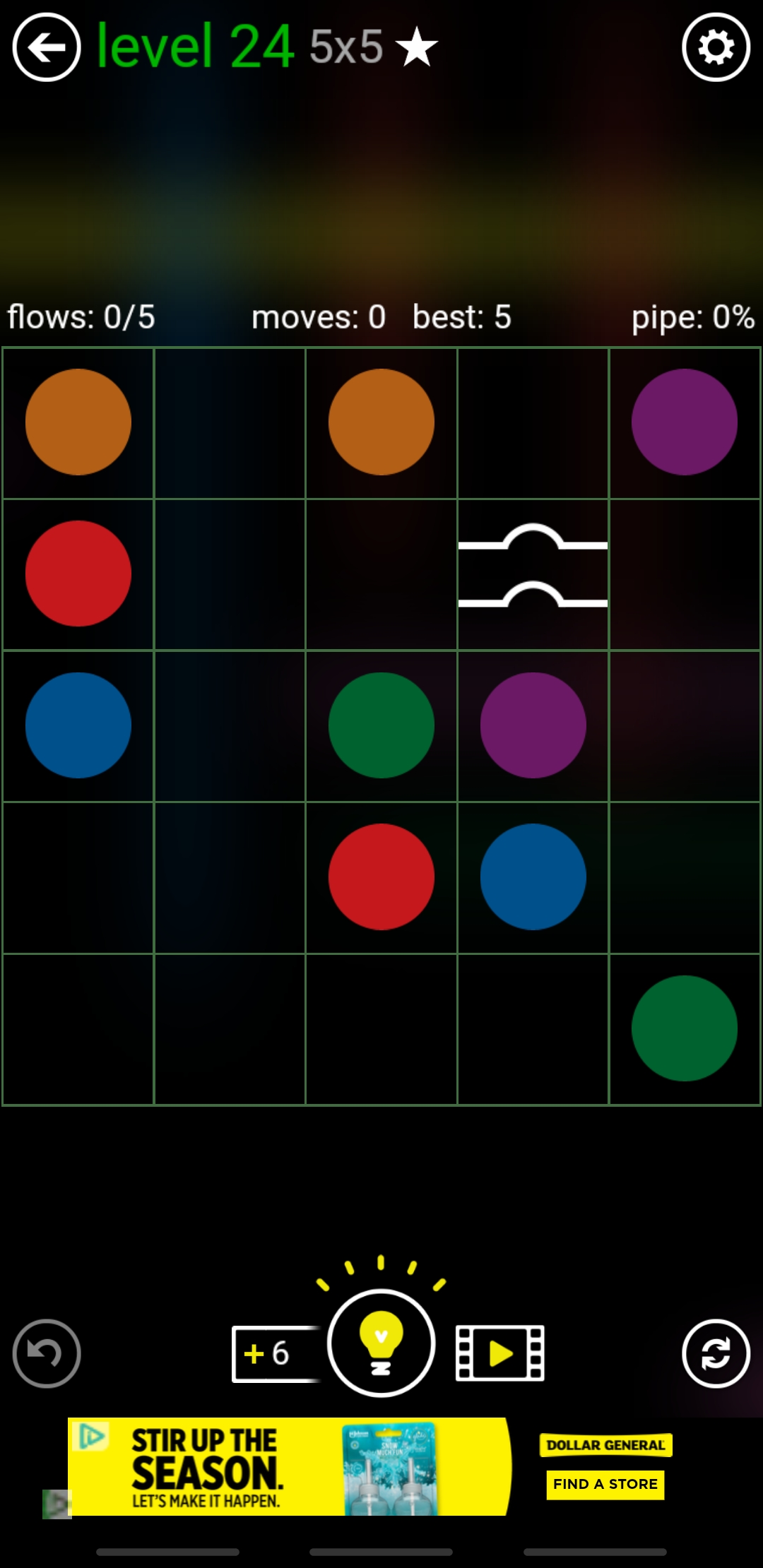Image resolution: width=763 pixels, height=1568 pixels.
Task: Select the blue dot in left column
Action: (78, 725)
